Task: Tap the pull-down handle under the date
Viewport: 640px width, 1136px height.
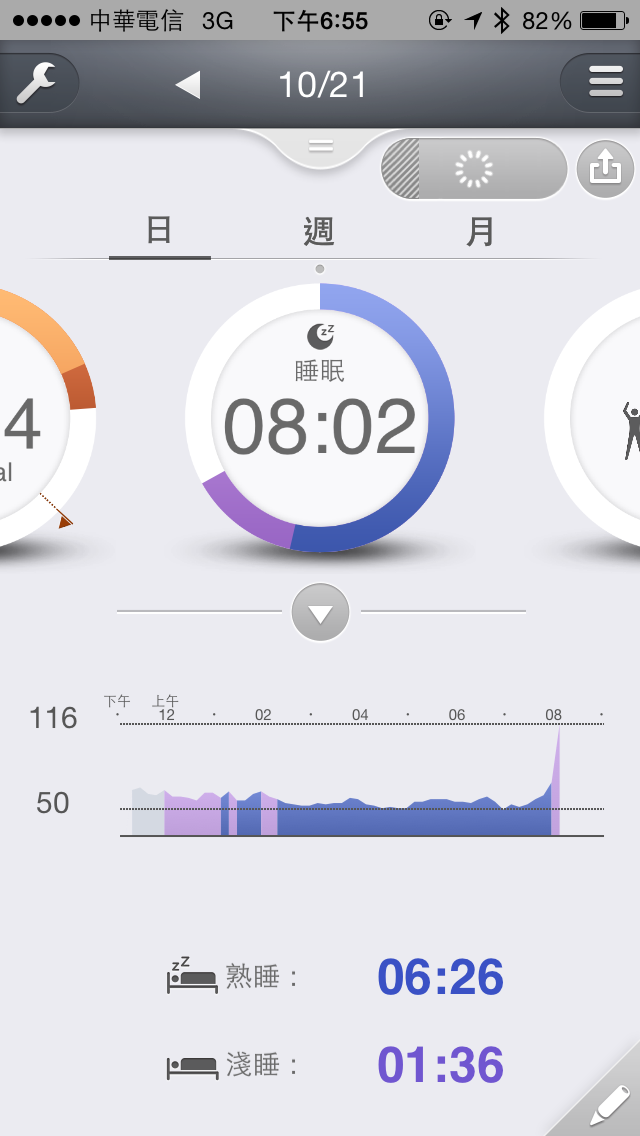Action: [x=320, y=147]
